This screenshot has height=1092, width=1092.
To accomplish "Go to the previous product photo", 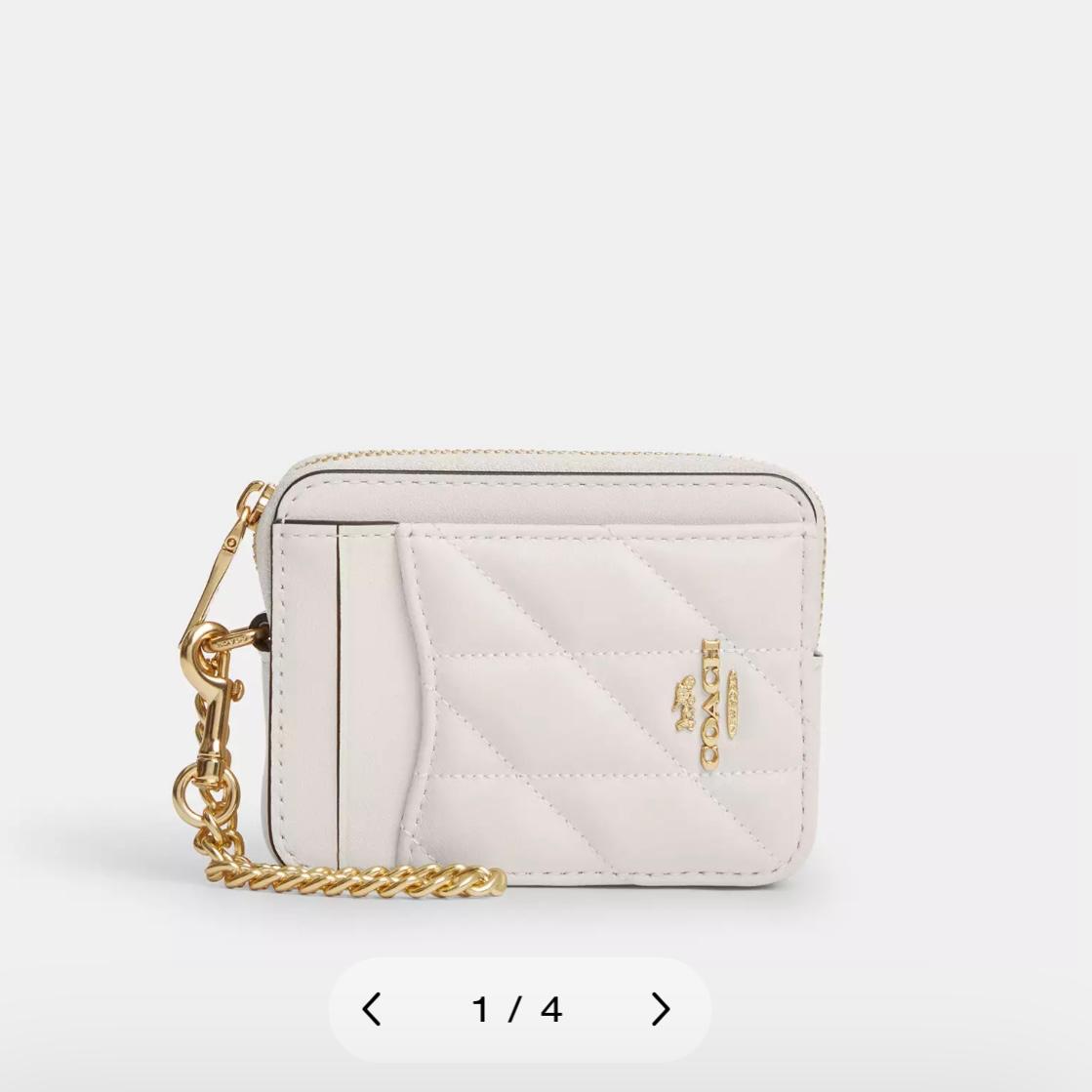I will click(372, 1009).
